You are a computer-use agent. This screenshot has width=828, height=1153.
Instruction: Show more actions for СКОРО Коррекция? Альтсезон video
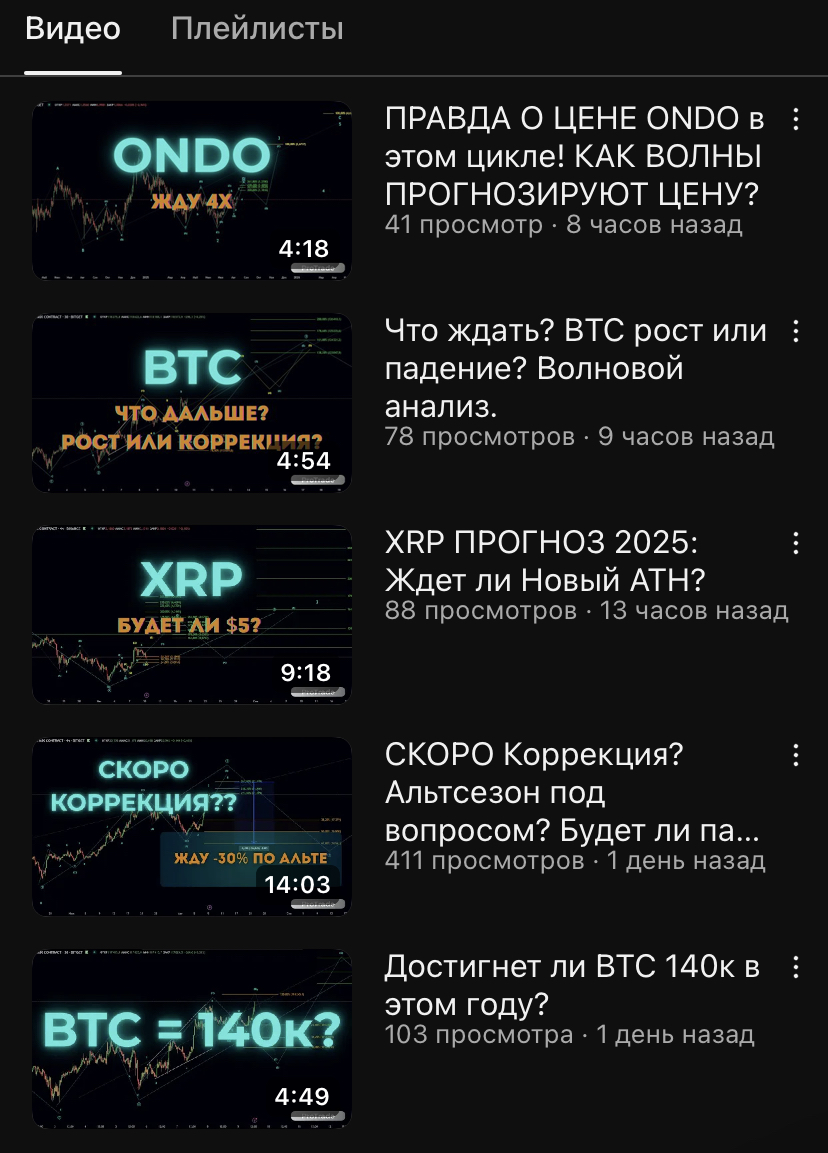point(796,756)
